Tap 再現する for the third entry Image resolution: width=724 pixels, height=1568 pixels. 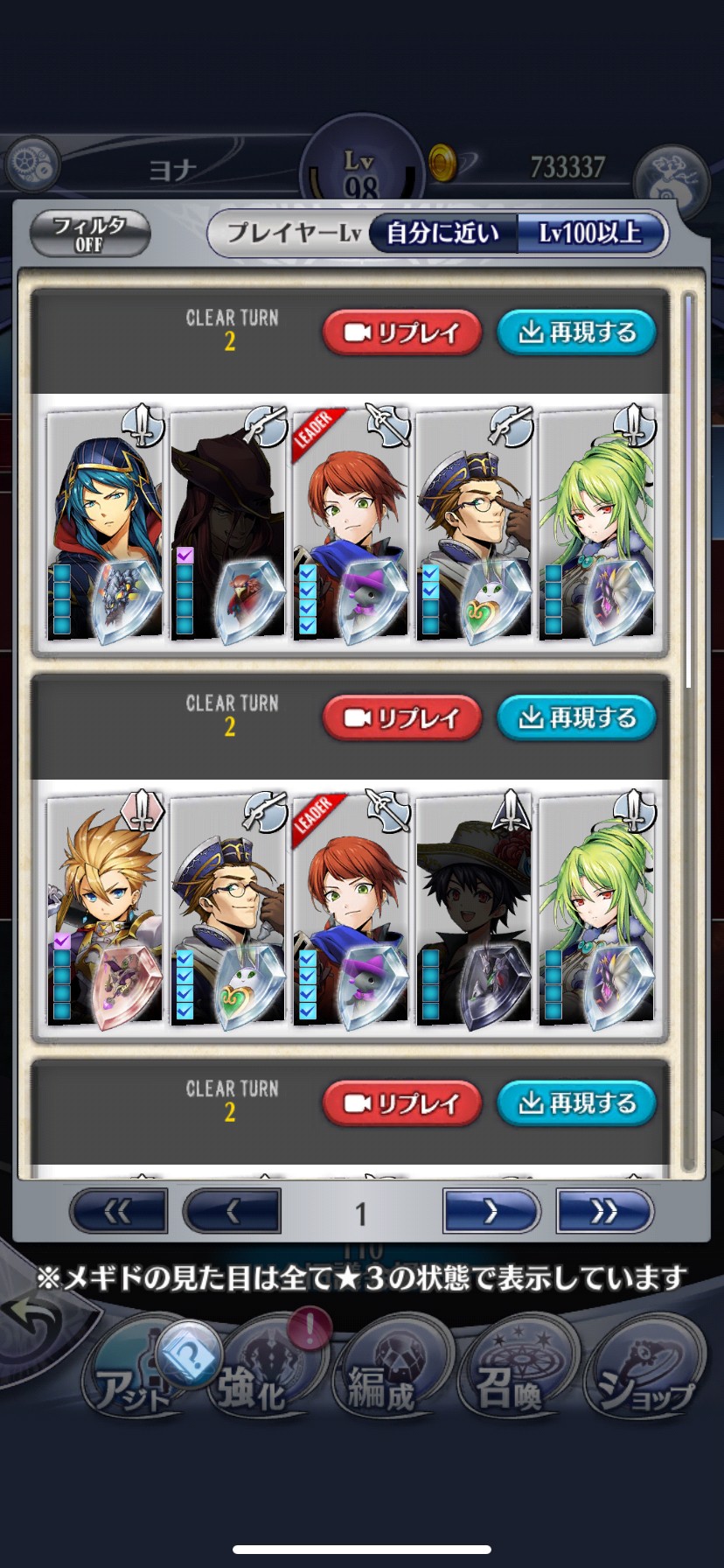tap(576, 1103)
